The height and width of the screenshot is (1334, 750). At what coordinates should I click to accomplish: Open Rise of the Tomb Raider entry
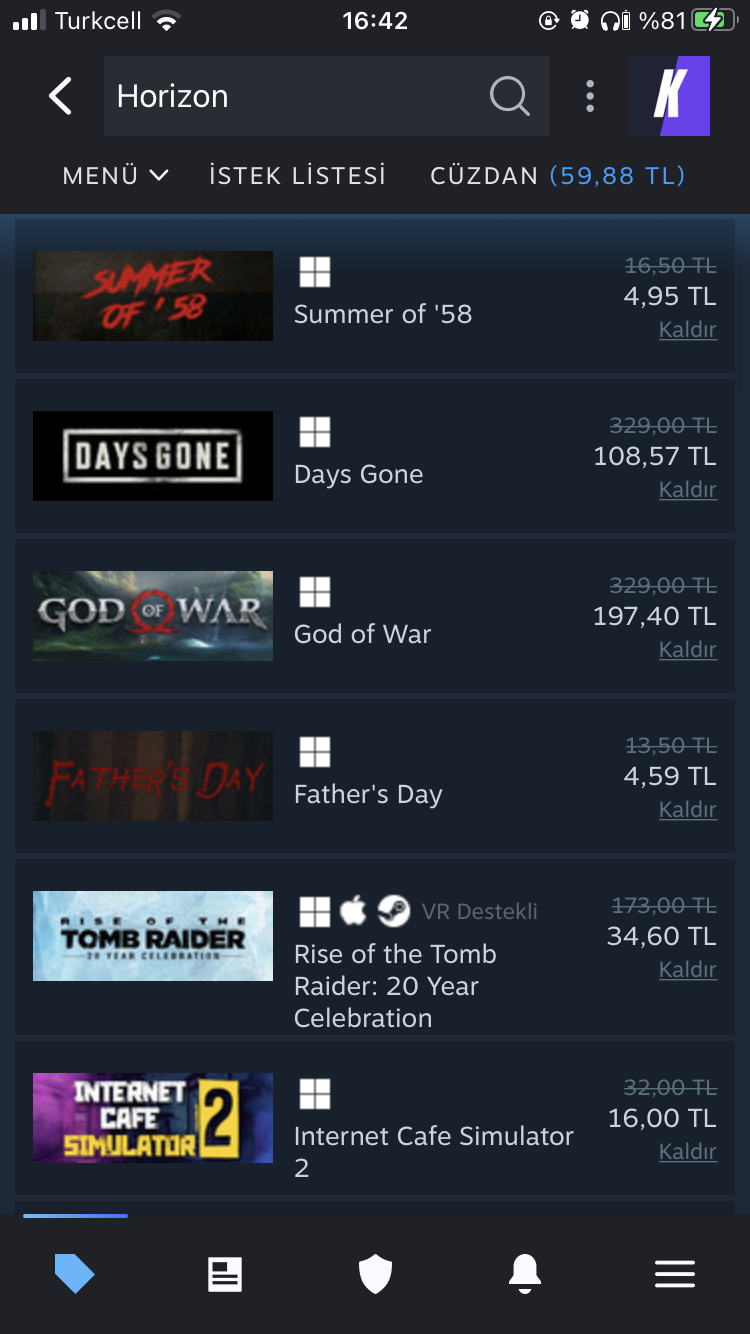tap(395, 985)
